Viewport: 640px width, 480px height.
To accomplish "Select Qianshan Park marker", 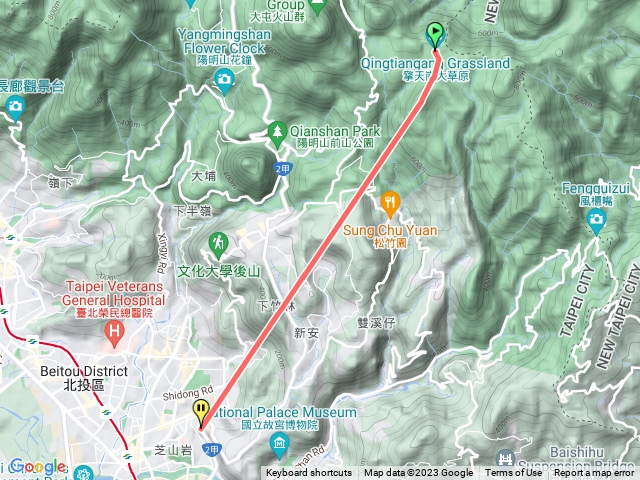I will (277, 130).
